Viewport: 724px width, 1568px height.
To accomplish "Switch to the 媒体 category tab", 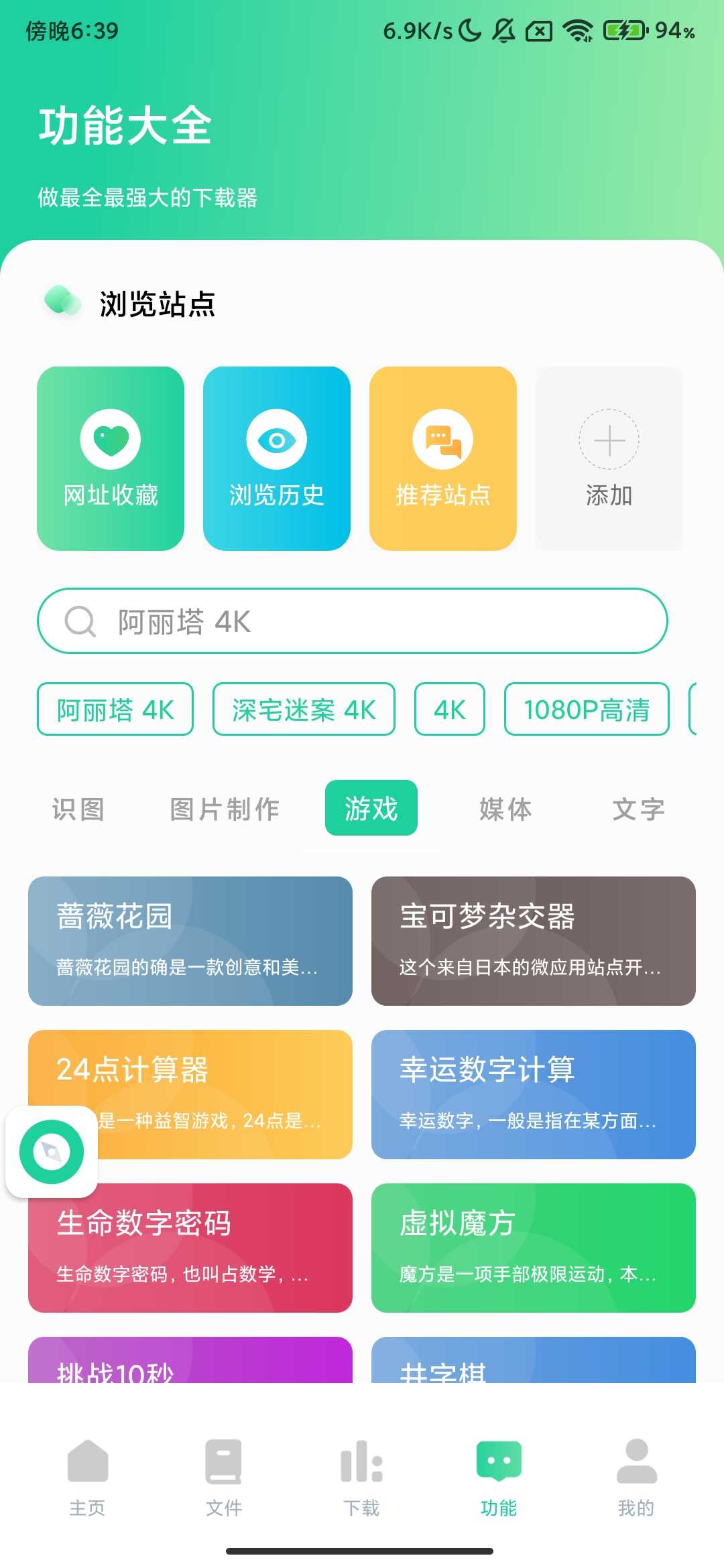I will point(505,809).
